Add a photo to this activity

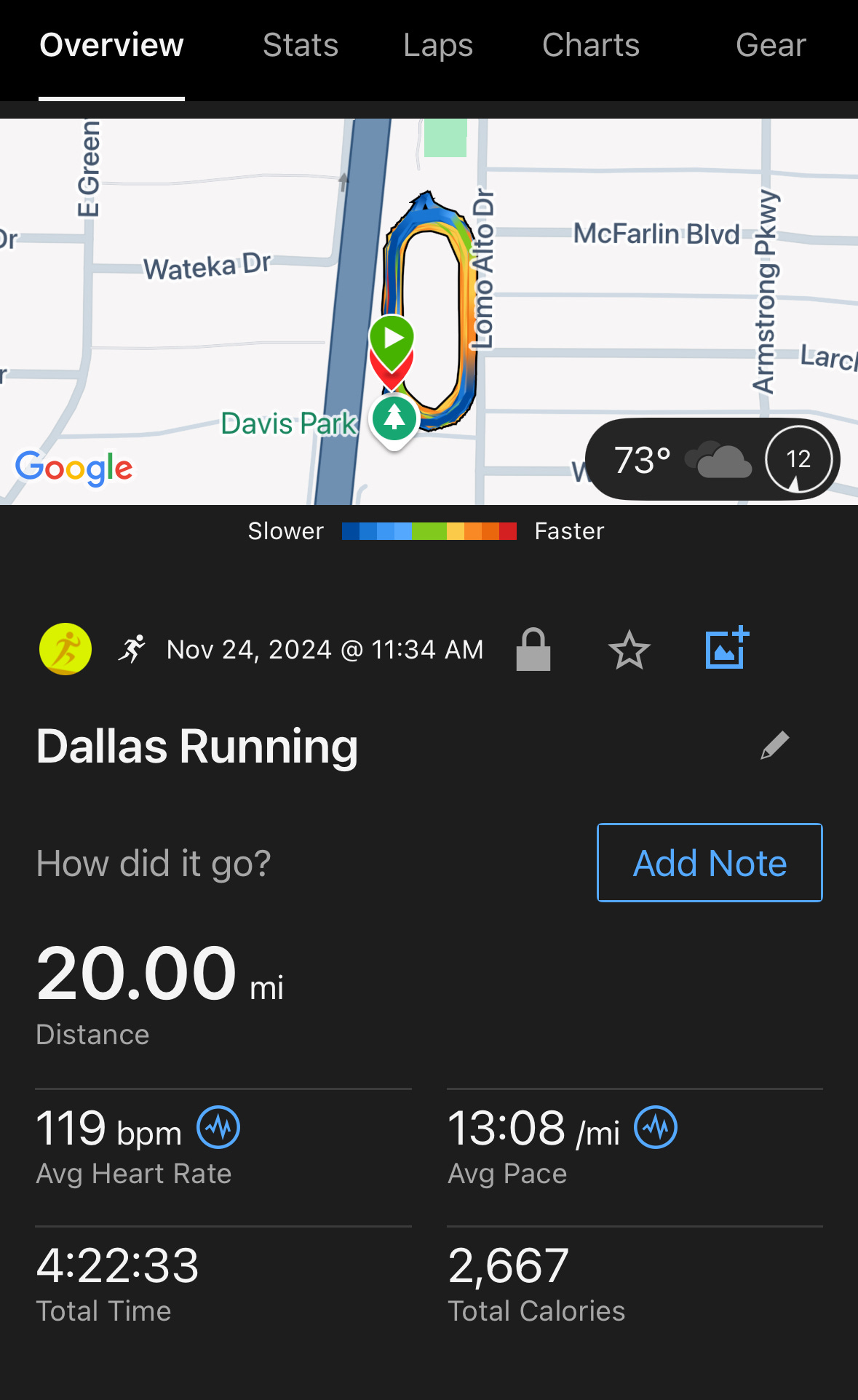[x=727, y=648]
